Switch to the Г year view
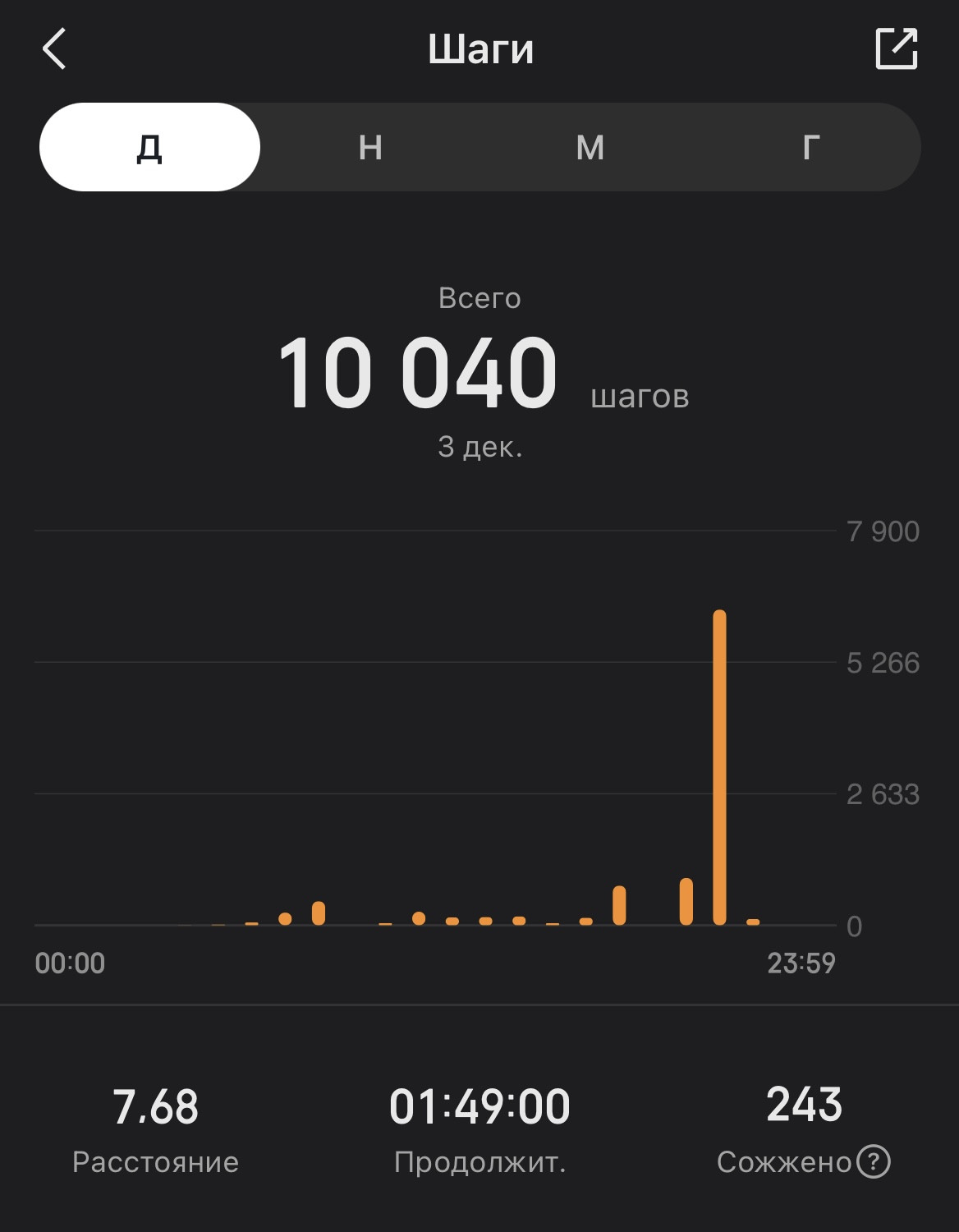Screen dimensions: 959x1232 coord(810,147)
